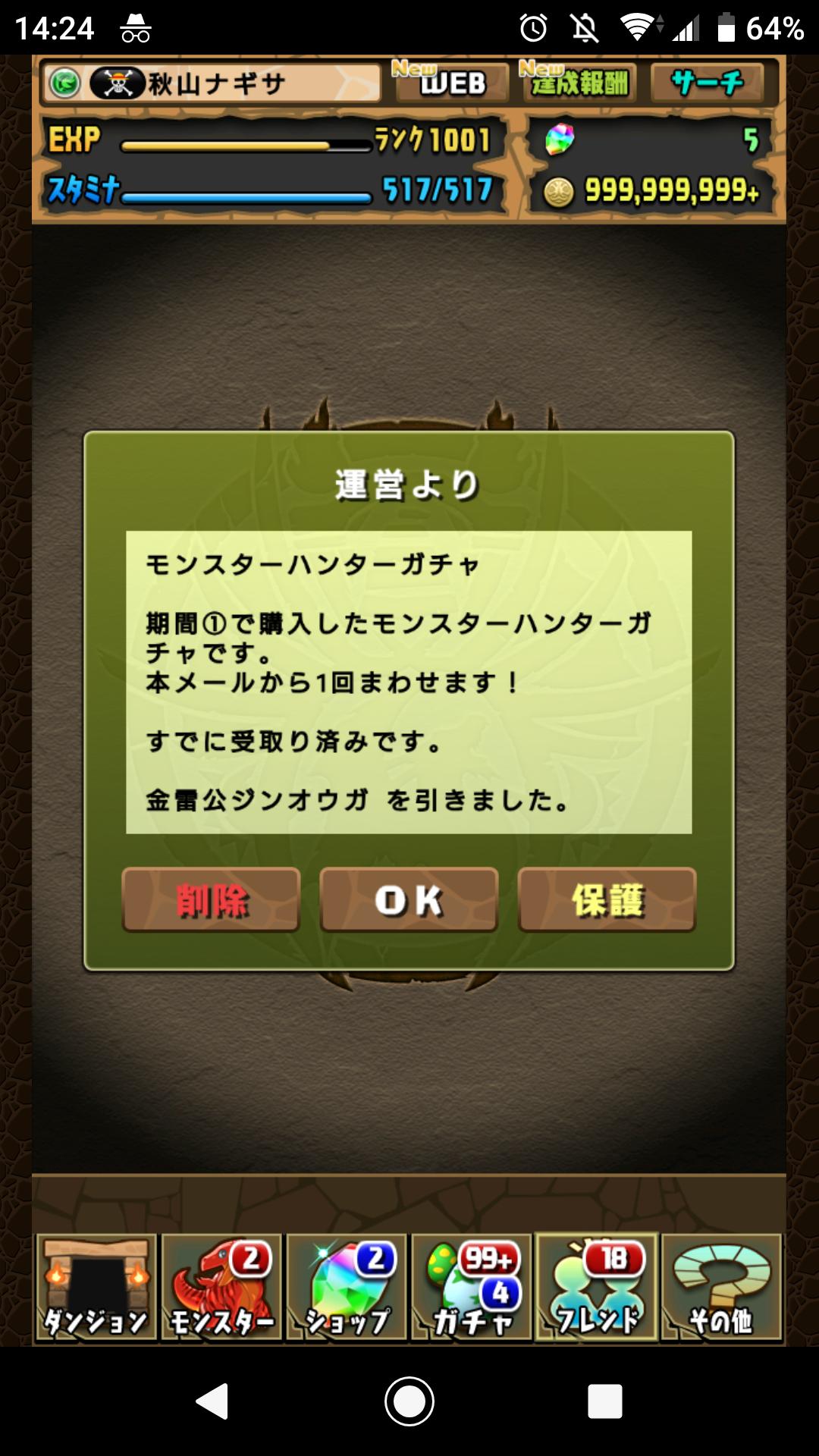Confirm the mail with OK
This screenshot has height=1456, width=819.
(409, 900)
